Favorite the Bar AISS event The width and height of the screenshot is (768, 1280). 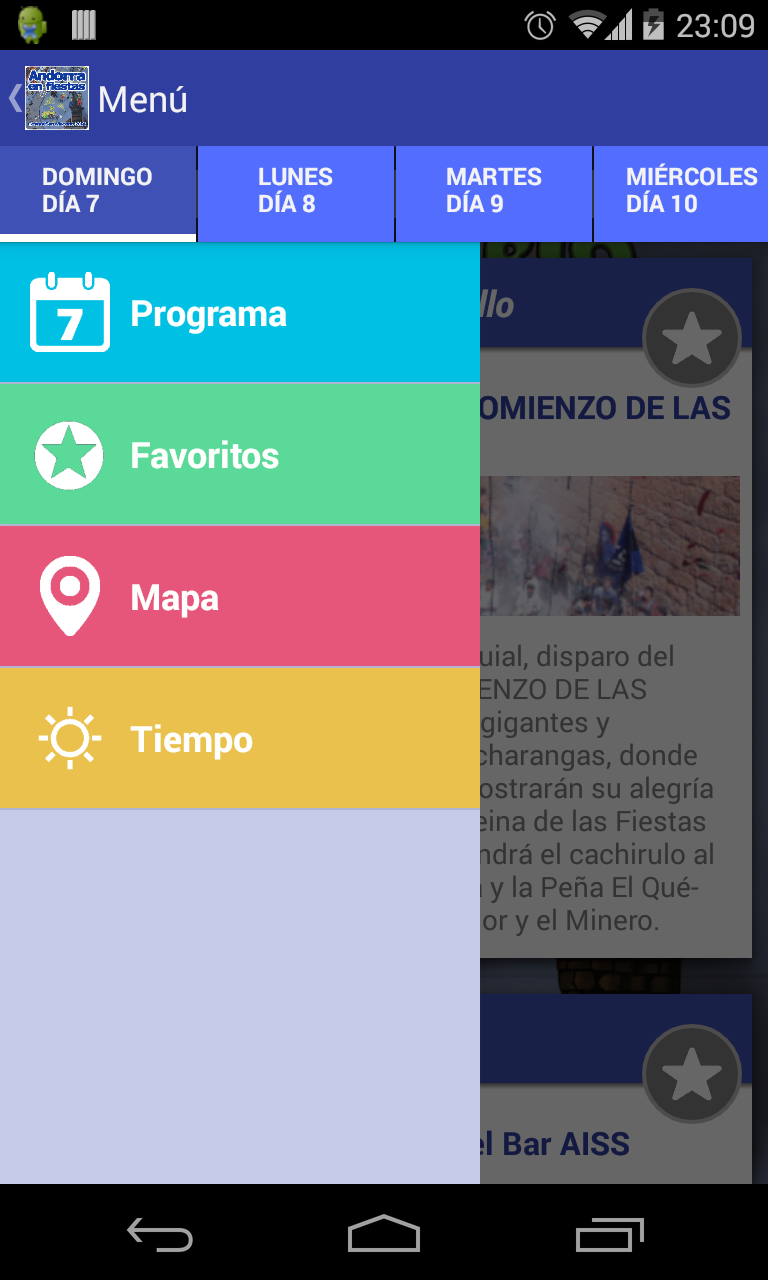(x=691, y=1075)
